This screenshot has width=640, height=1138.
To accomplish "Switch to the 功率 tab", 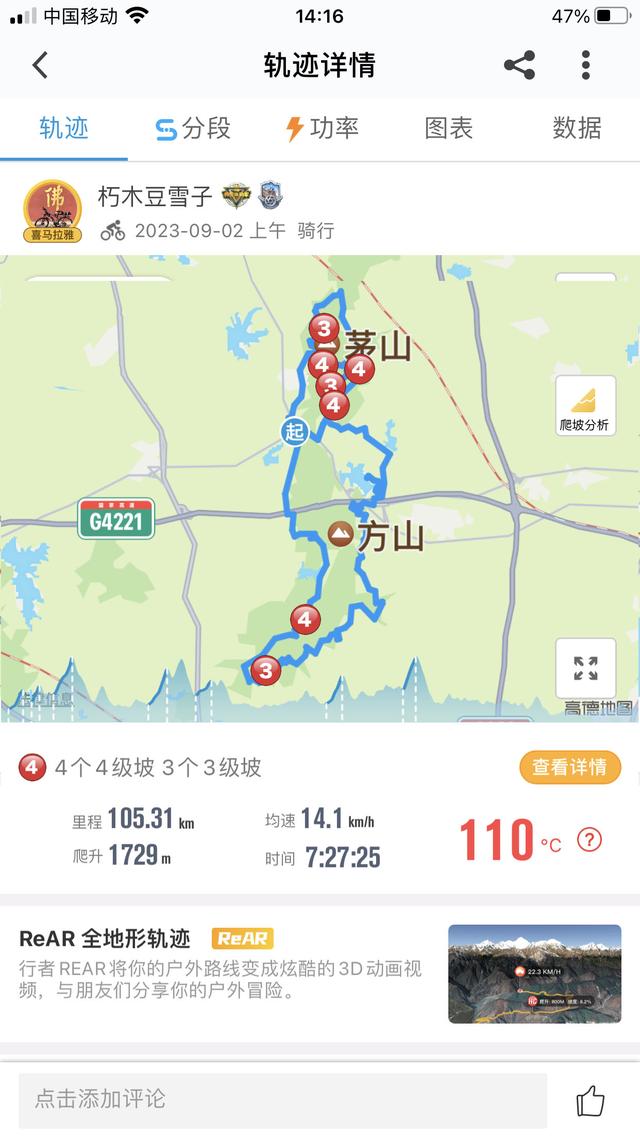I will [x=321, y=128].
